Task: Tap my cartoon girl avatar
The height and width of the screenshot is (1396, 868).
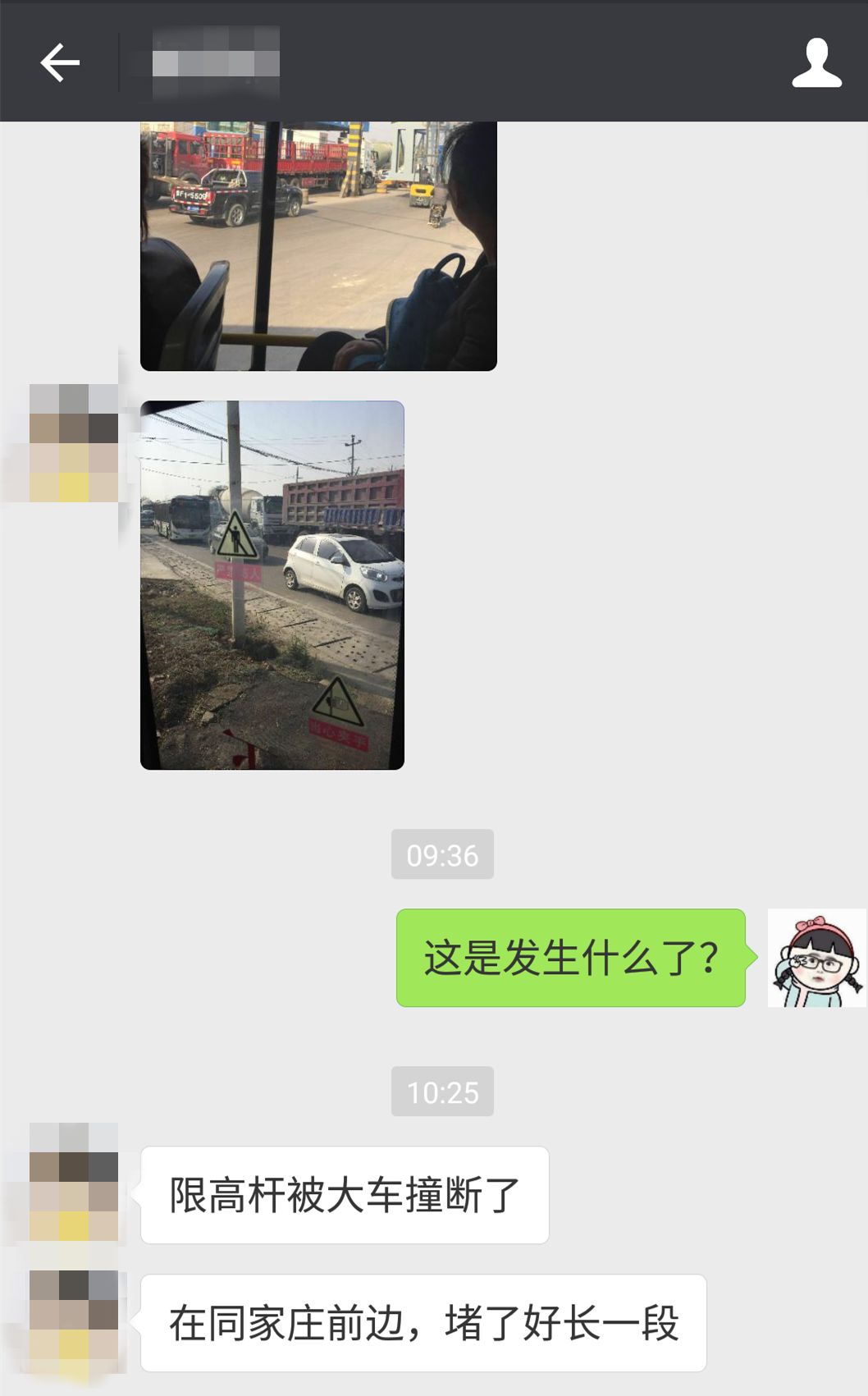Action: coord(816,958)
